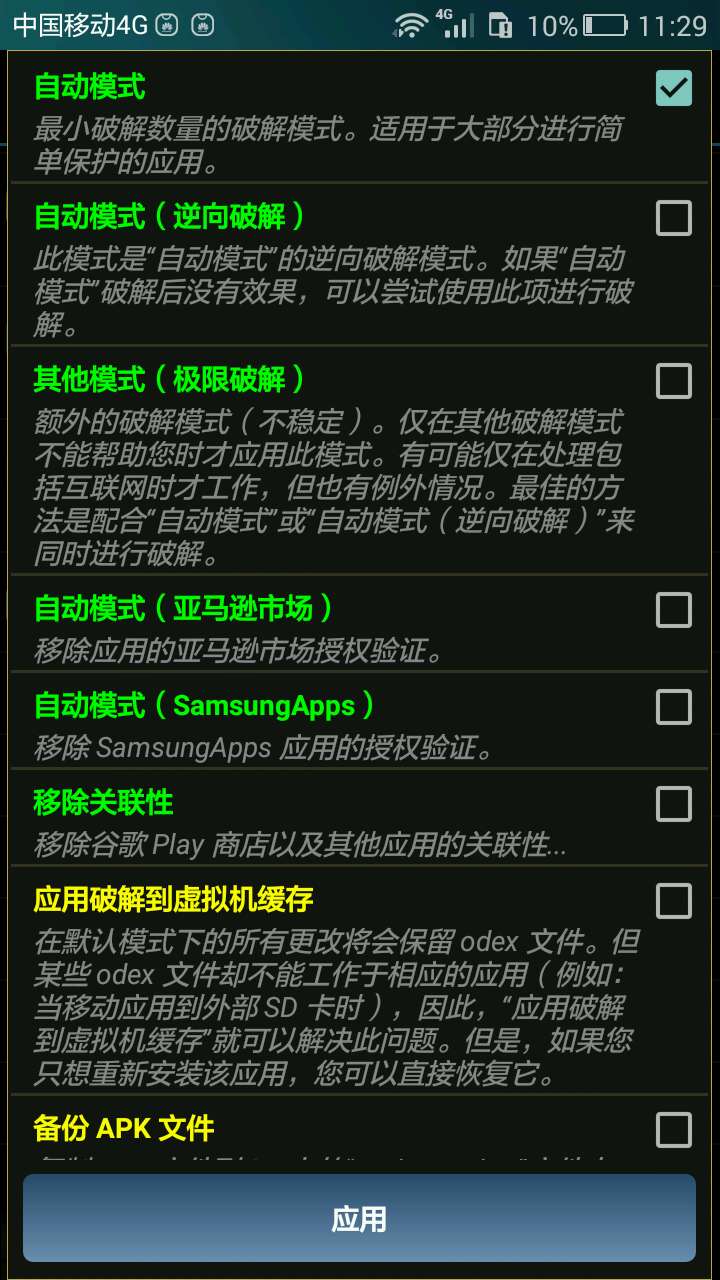720x1280 pixels.
Task: Tap the 应用 button
Action: (x=359, y=1218)
